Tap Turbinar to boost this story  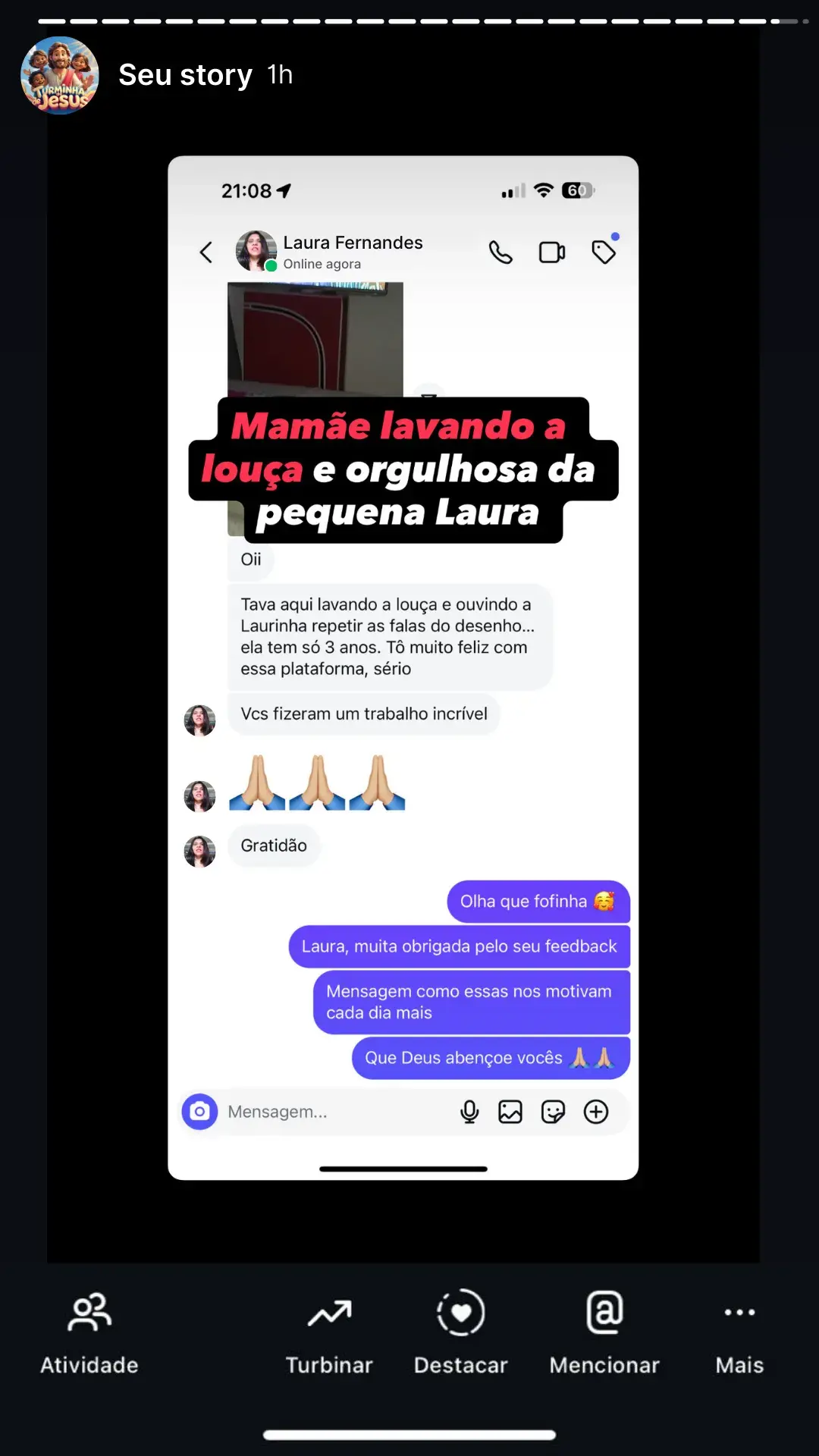tap(329, 1331)
